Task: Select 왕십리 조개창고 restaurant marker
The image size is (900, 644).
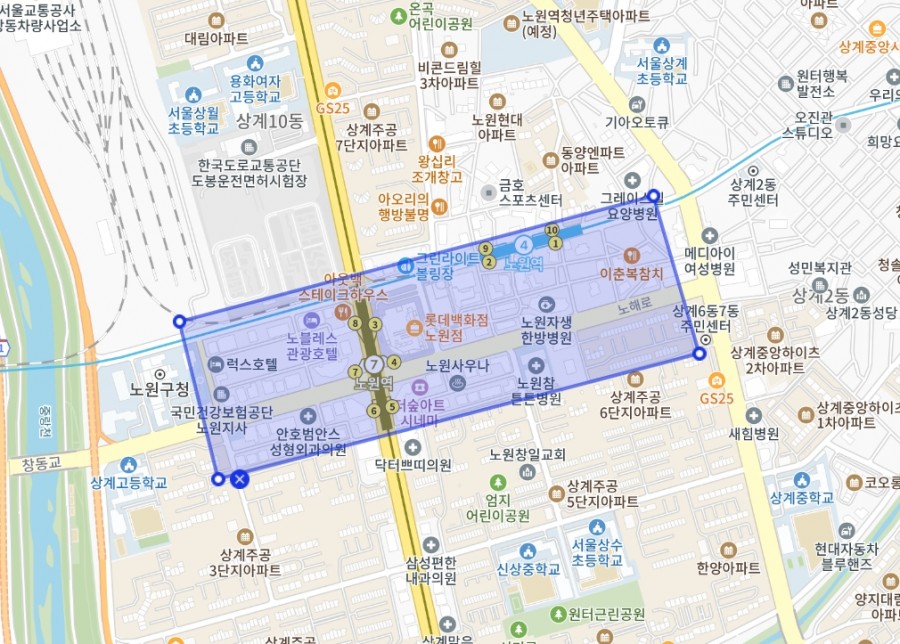Action: tap(436, 144)
